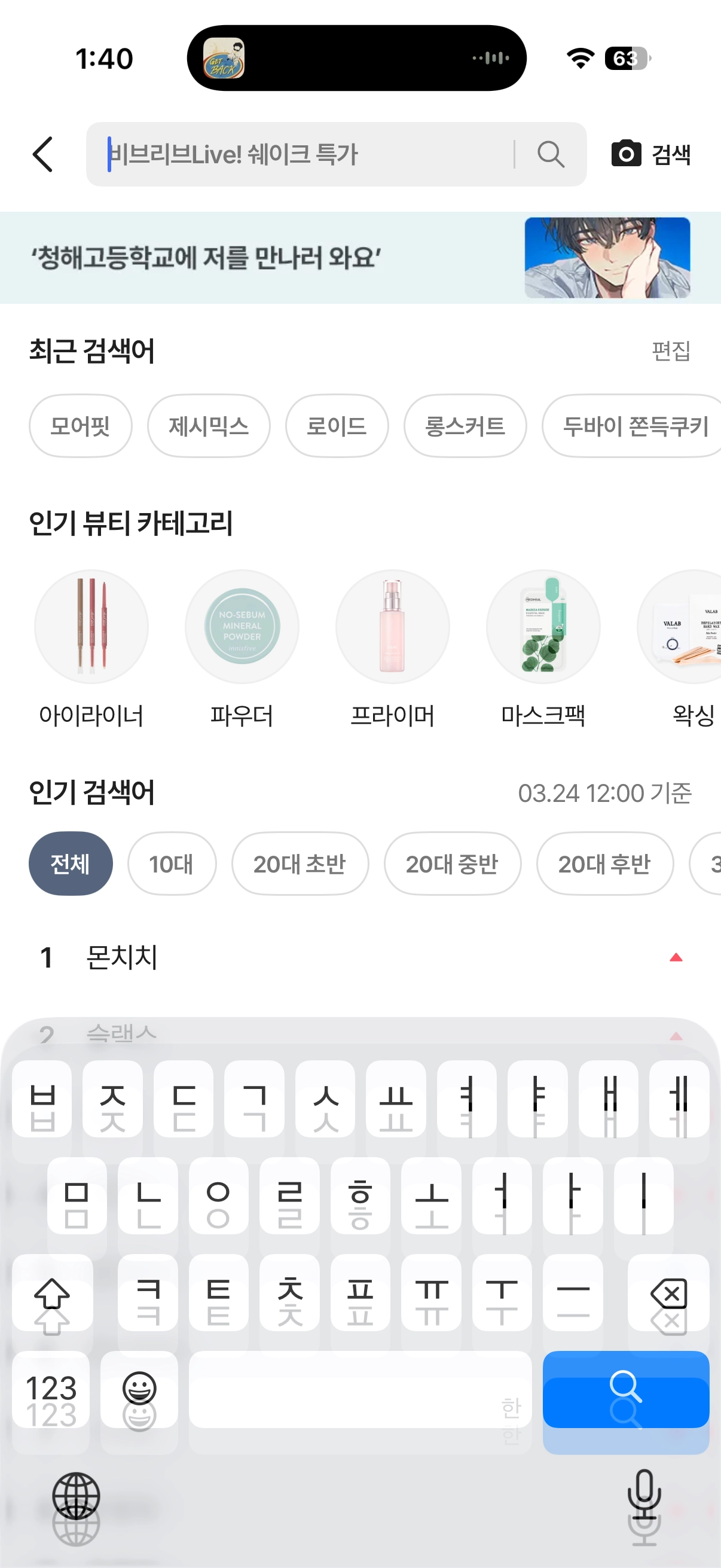Select recent search chip 제시믹스

[209, 426]
